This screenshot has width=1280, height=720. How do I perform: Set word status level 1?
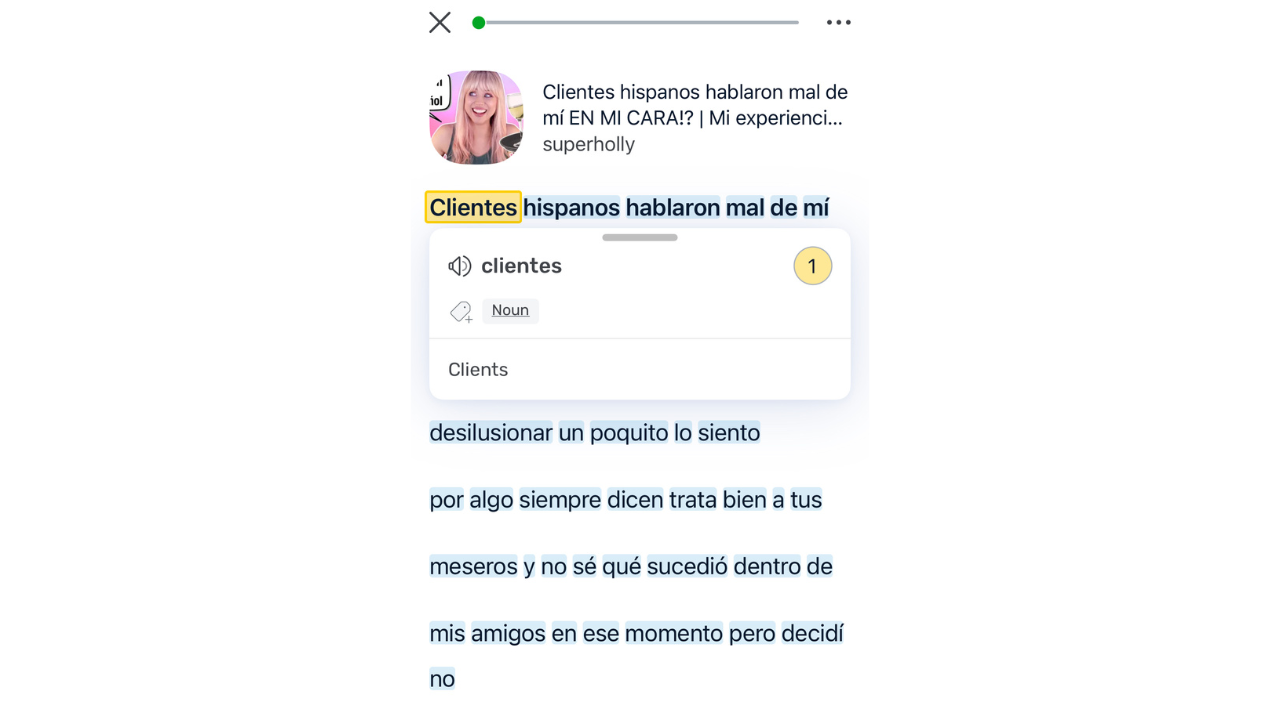click(x=812, y=266)
